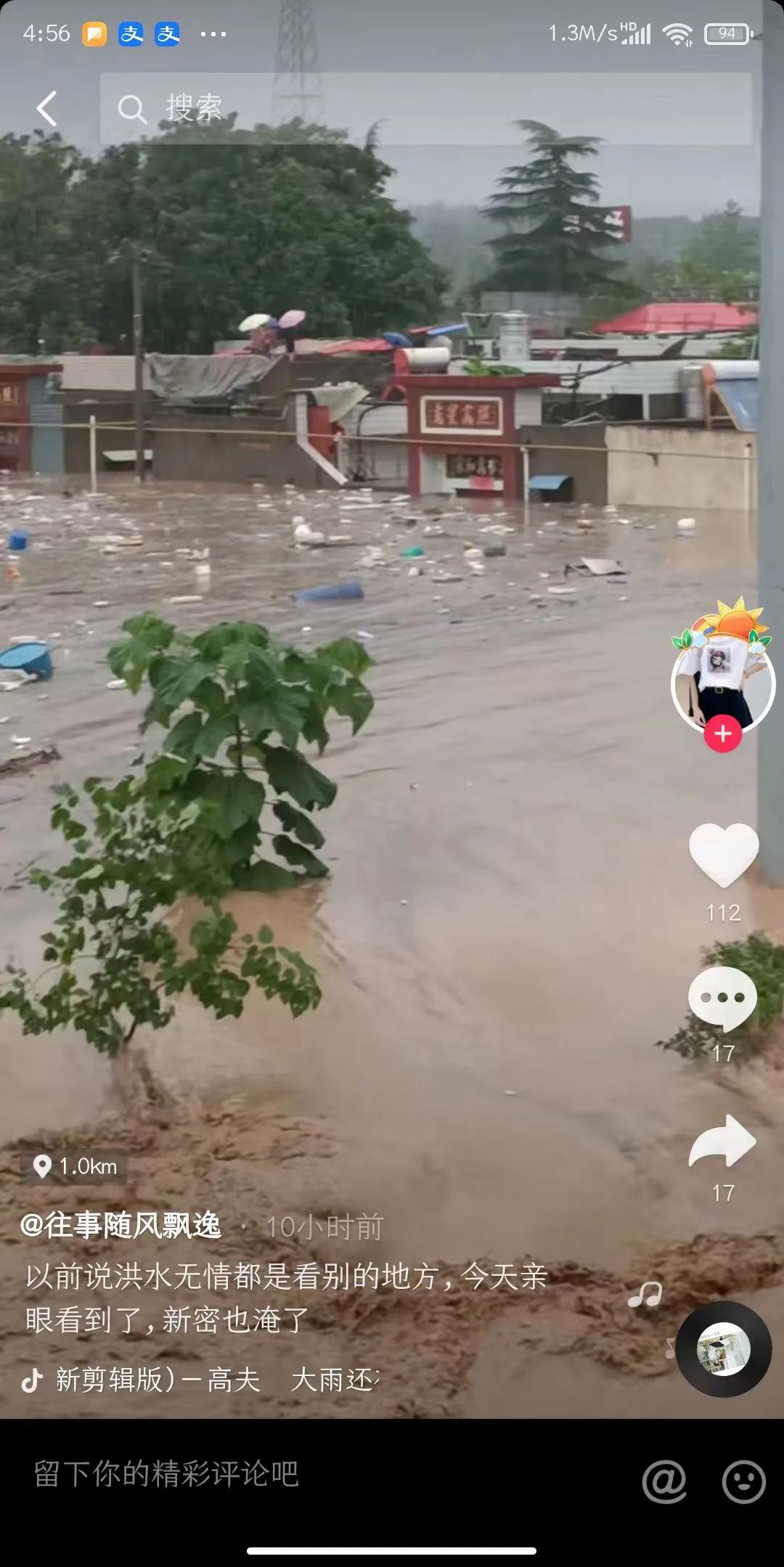Follow the author with the red plus
The height and width of the screenshot is (1567, 784).
[x=722, y=733]
